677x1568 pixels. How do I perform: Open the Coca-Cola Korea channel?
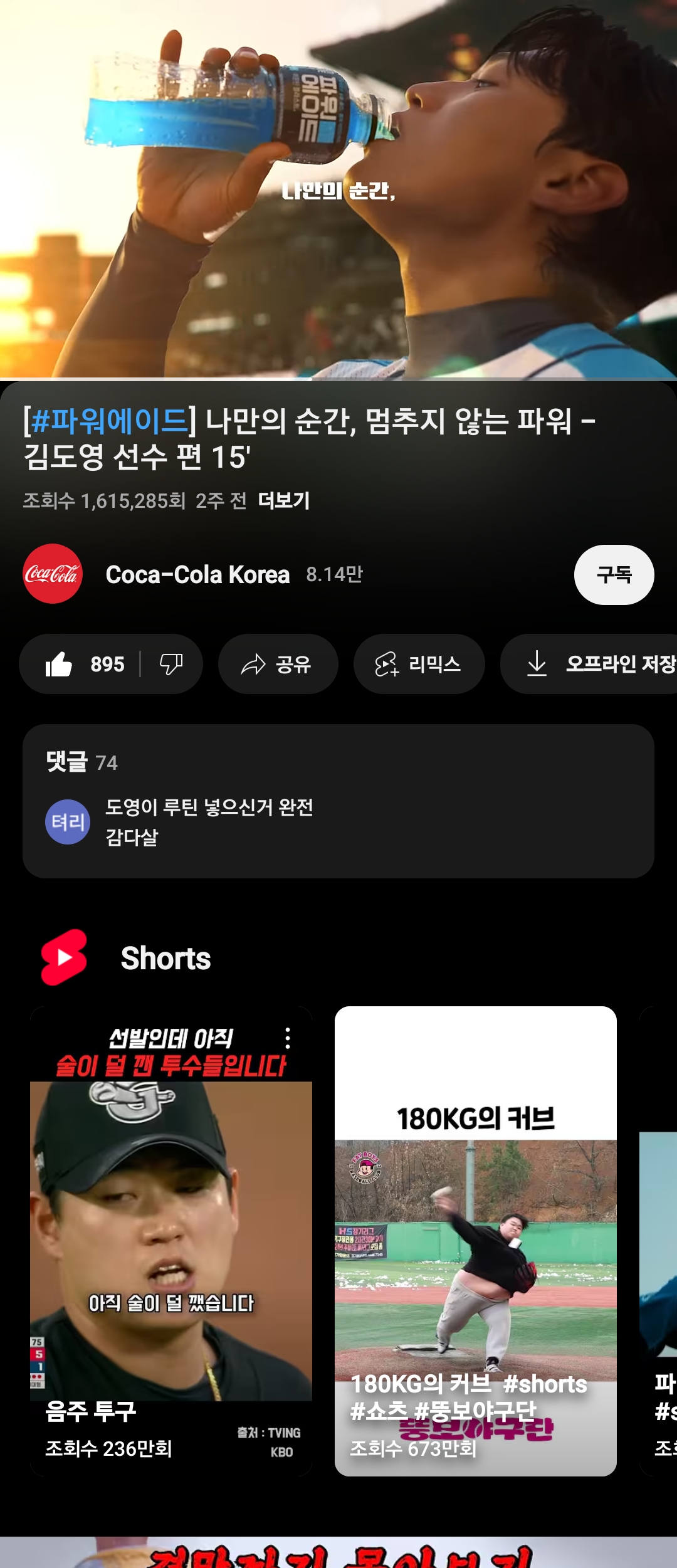point(197,574)
